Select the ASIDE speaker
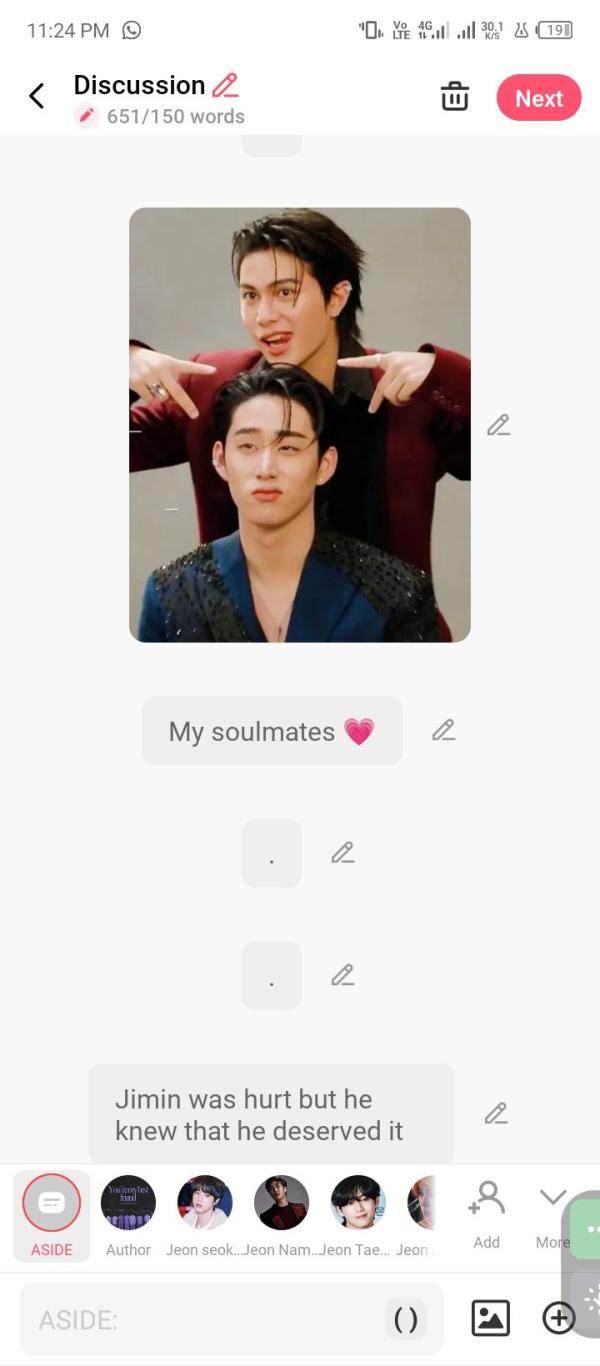The height and width of the screenshot is (1366, 600). click(x=51, y=1215)
